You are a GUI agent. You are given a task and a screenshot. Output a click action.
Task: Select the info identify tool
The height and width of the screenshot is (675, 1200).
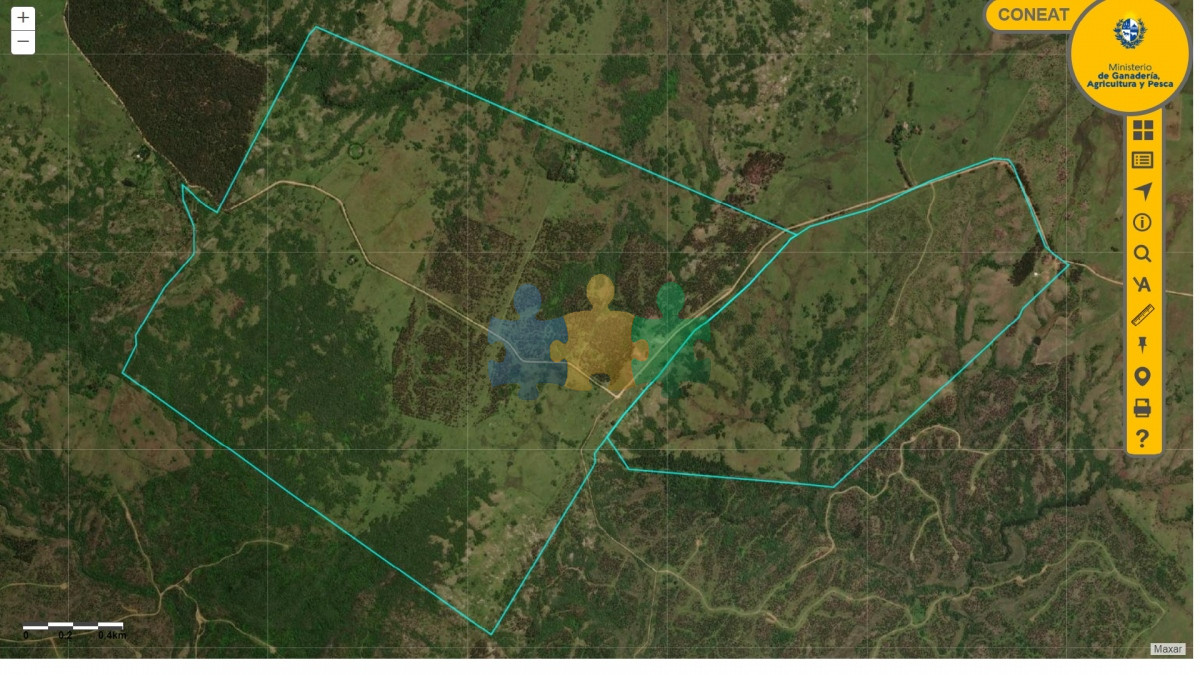coord(1143,222)
